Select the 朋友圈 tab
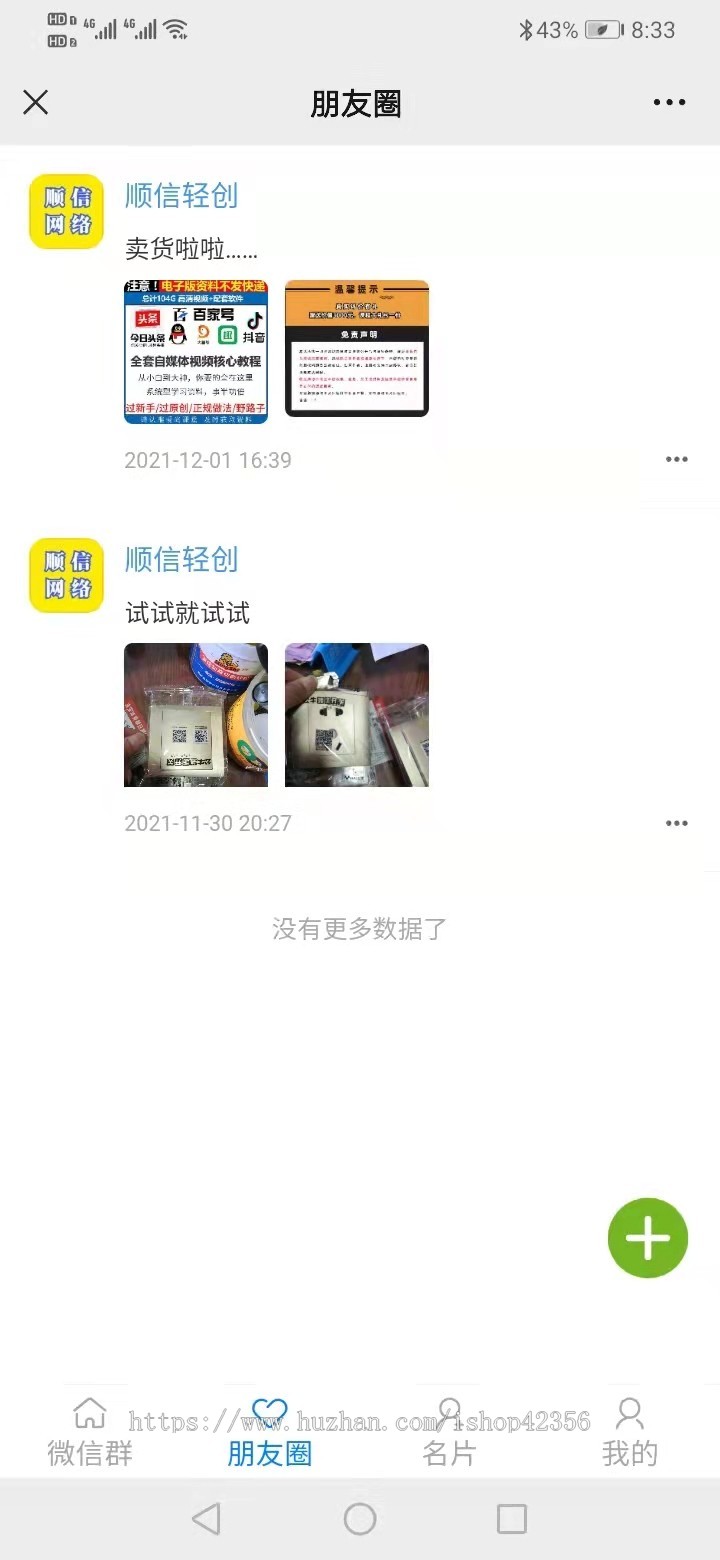Viewport: 720px width, 1560px height. [x=270, y=1432]
